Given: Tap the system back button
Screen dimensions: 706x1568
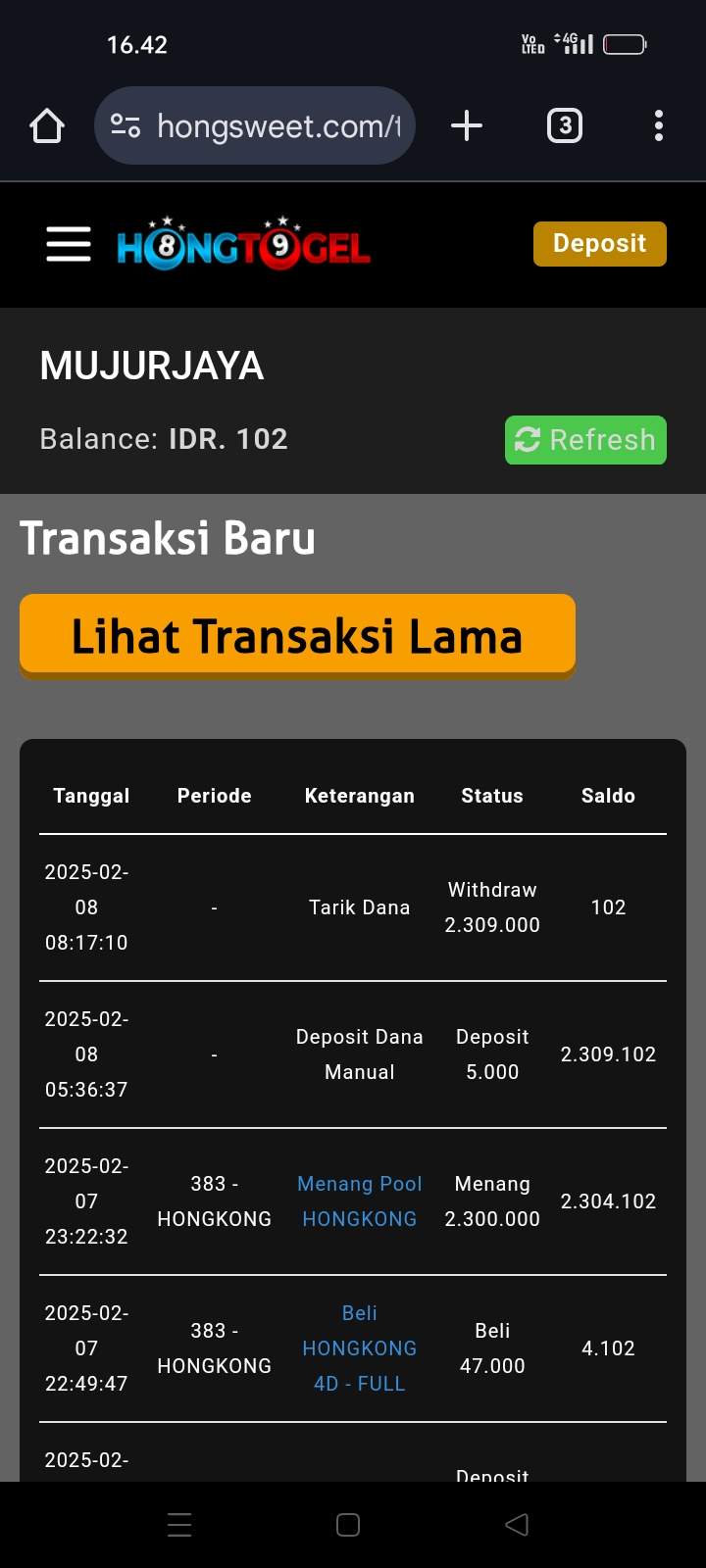Looking at the screenshot, I should [x=517, y=1525].
